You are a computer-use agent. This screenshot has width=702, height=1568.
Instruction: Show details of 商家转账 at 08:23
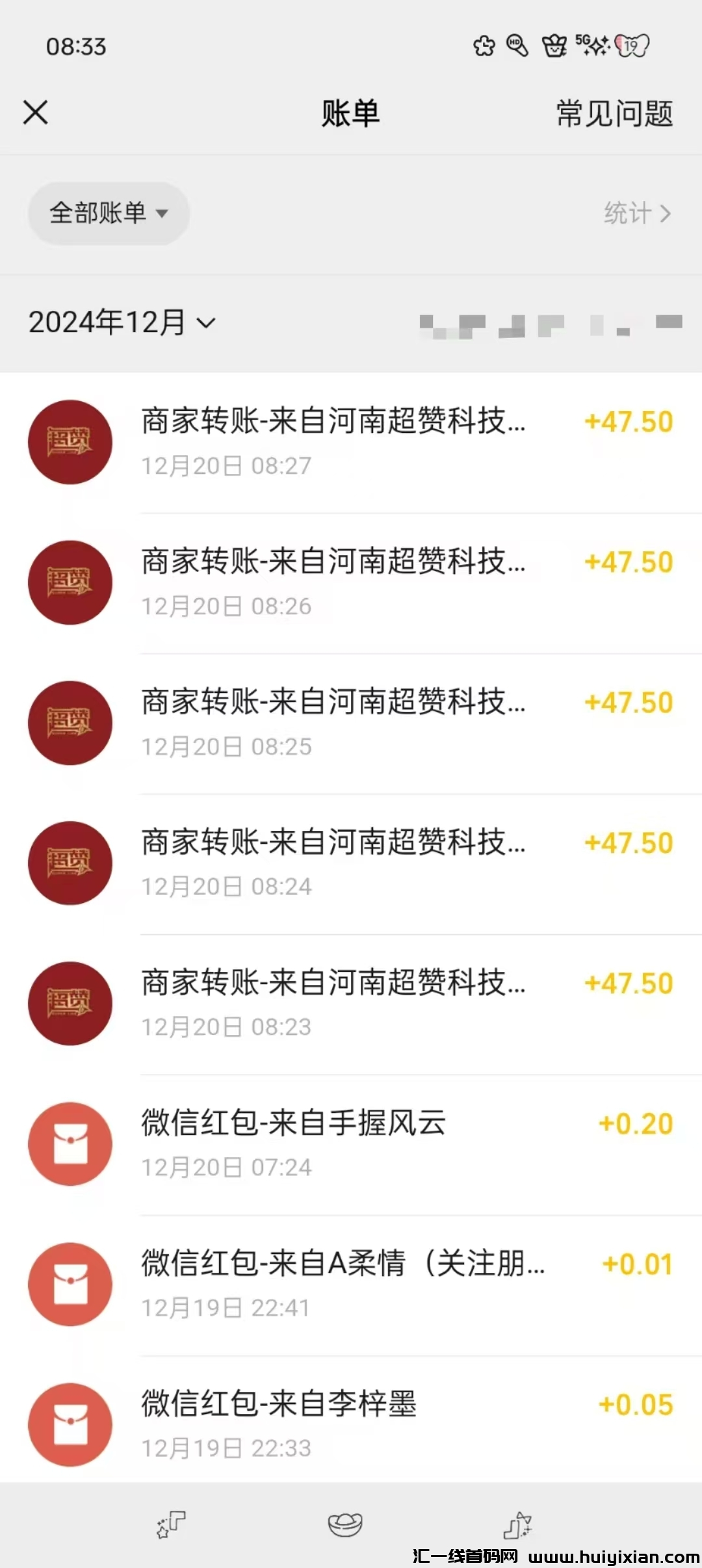pyautogui.click(x=351, y=1004)
